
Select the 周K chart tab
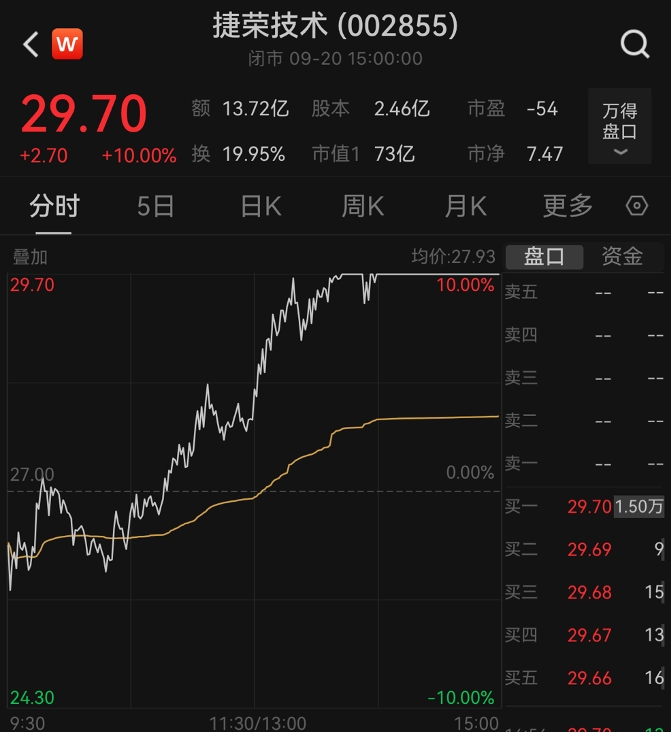click(363, 206)
